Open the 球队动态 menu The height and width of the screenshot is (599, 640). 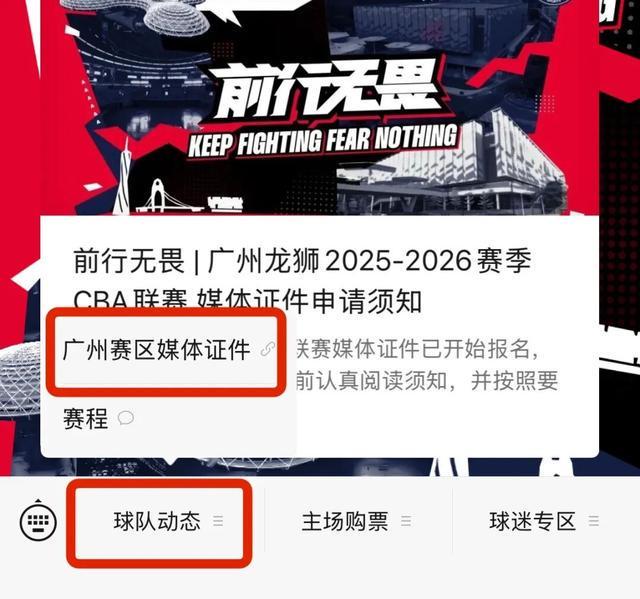tap(158, 521)
